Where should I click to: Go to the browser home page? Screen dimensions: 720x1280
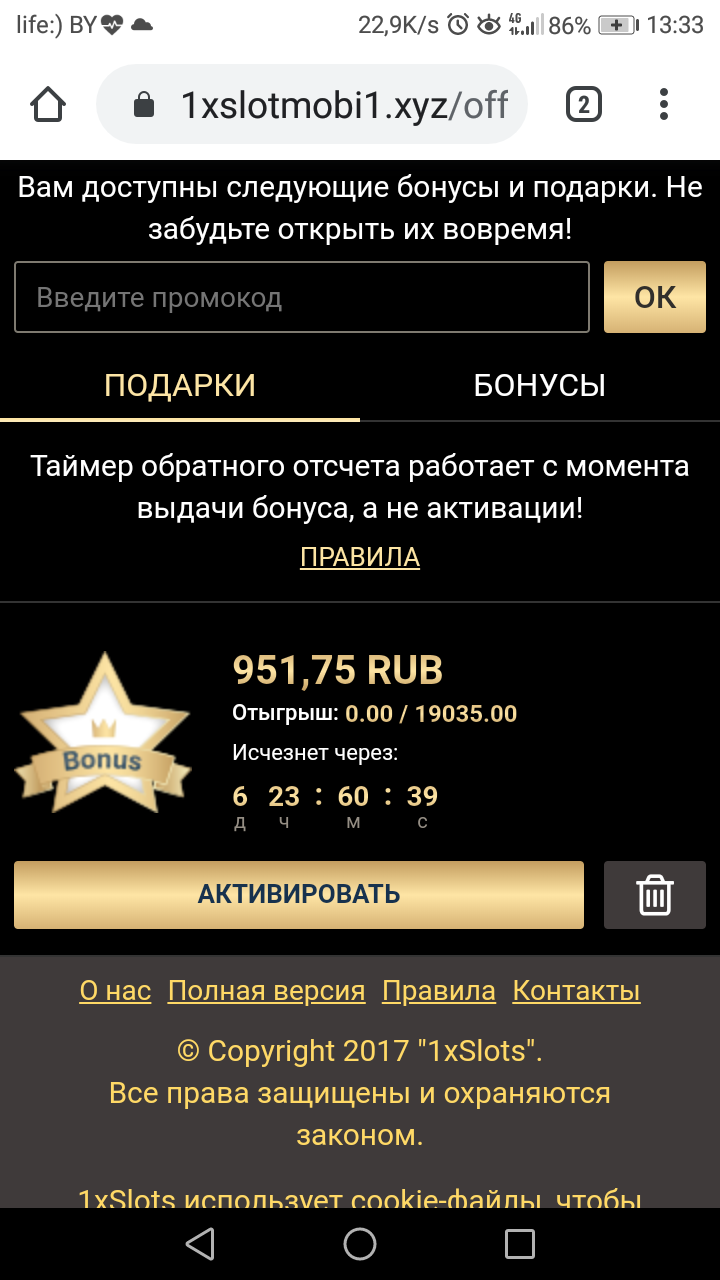coord(48,105)
